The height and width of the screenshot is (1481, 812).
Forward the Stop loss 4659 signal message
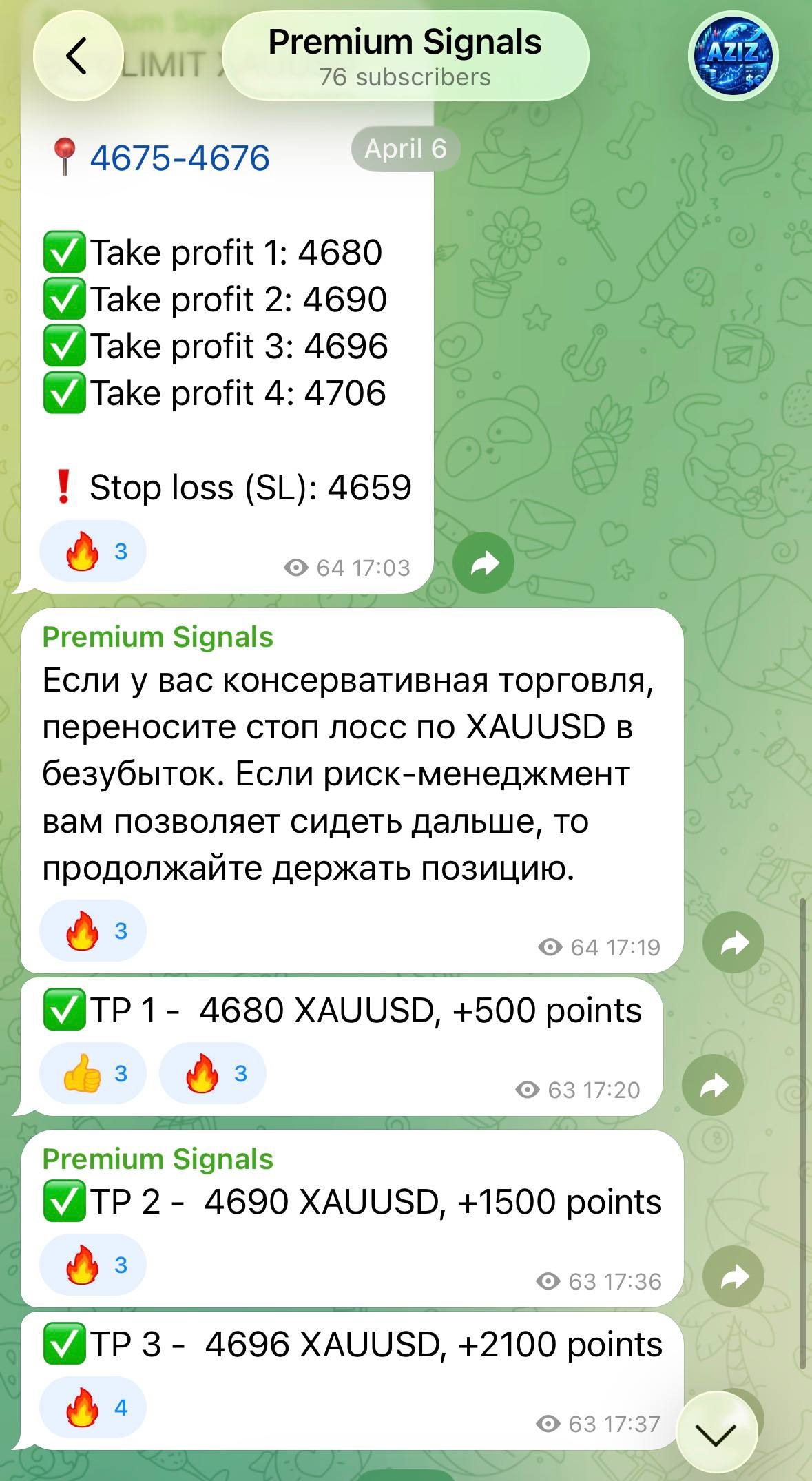point(483,563)
